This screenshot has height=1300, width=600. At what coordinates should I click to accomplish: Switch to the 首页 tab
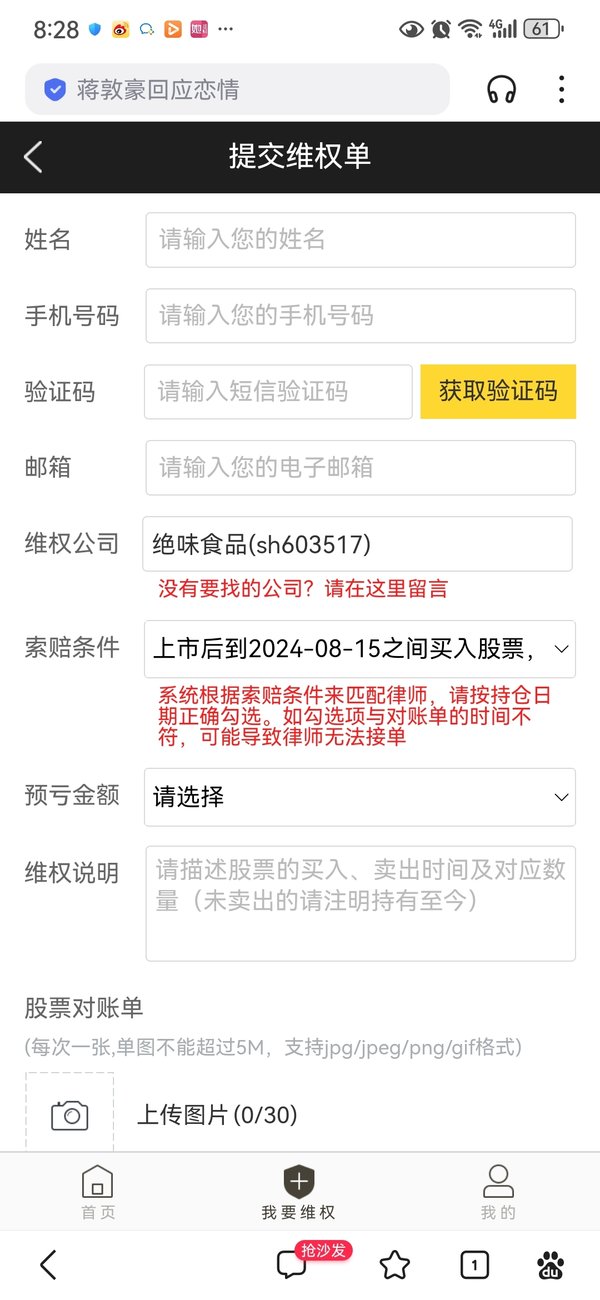98,1192
